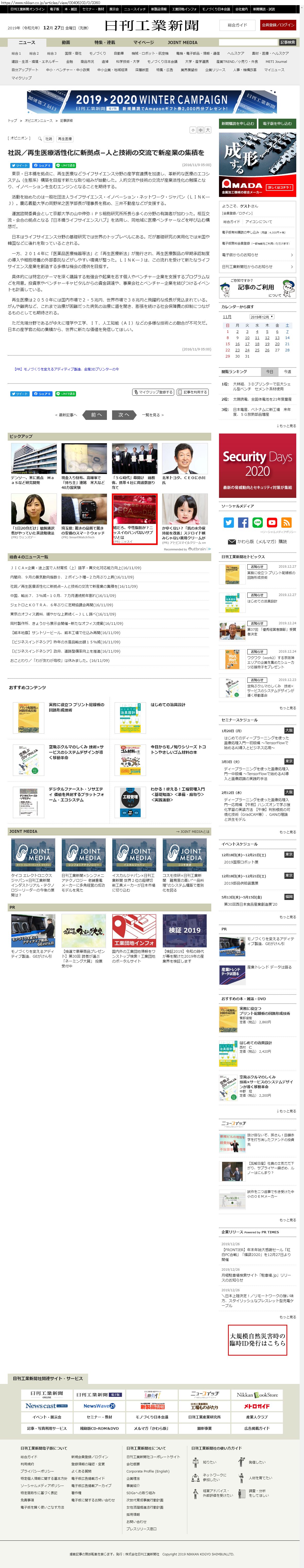
Task: Open the Twitter social media icon
Action: tap(229, 522)
